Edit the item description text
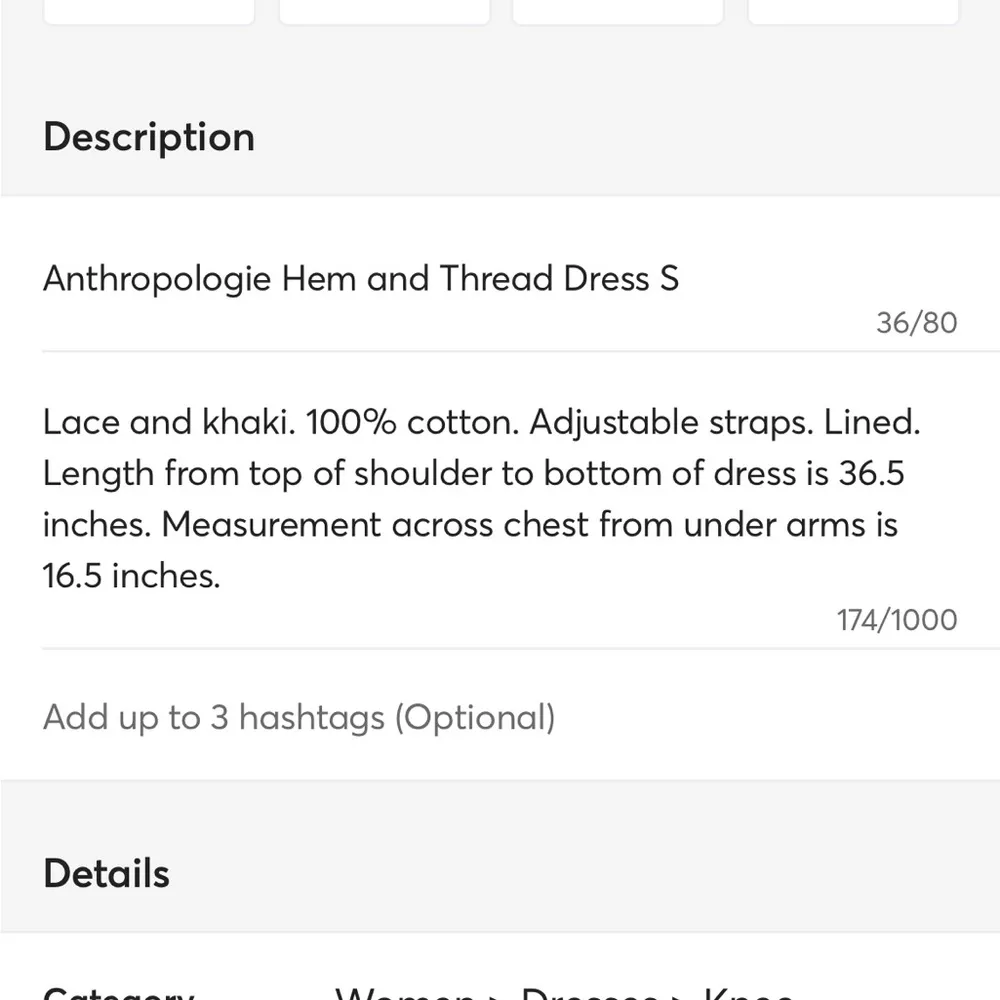 pyautogui.click(x=480, y=499)
